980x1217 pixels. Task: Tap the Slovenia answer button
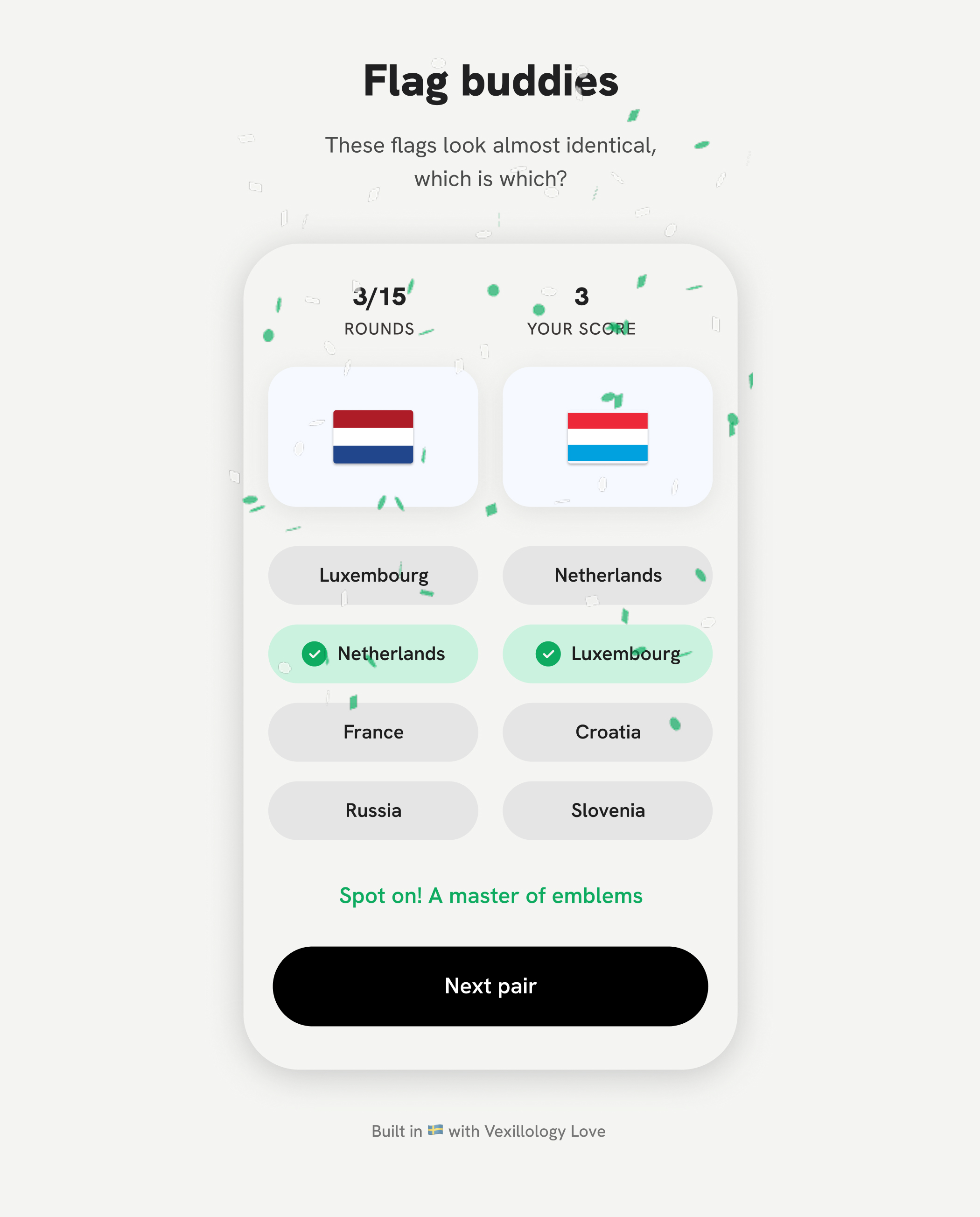(608, 810)
